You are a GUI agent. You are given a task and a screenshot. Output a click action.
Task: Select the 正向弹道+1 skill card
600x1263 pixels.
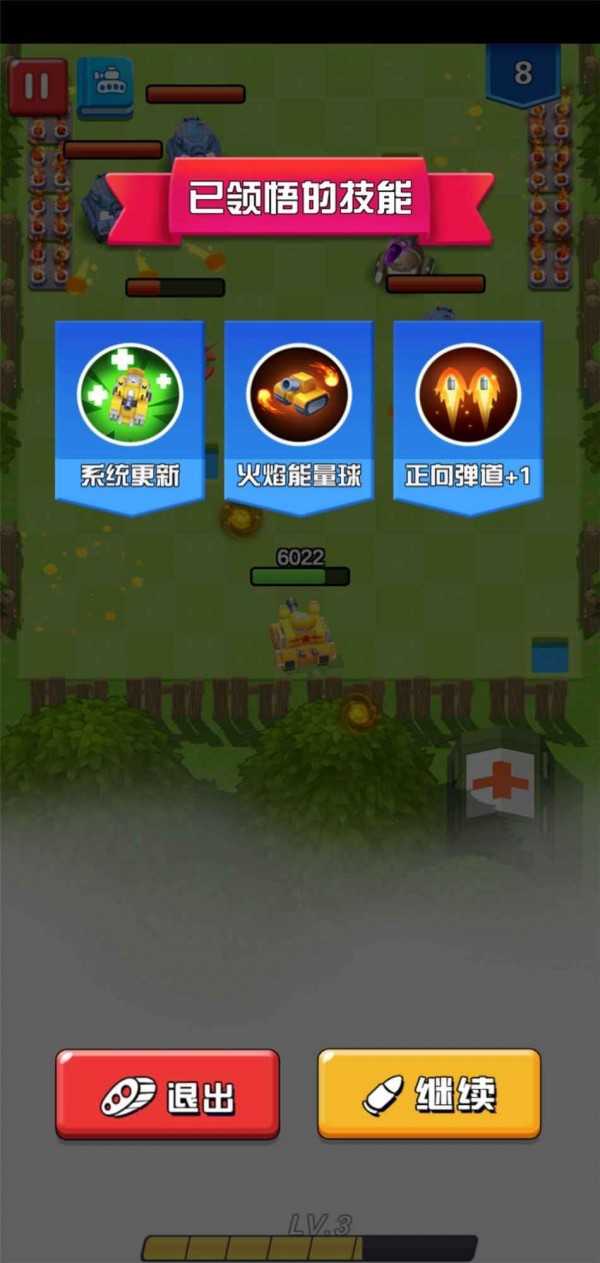pyautogui.click(x=467, y=413)
